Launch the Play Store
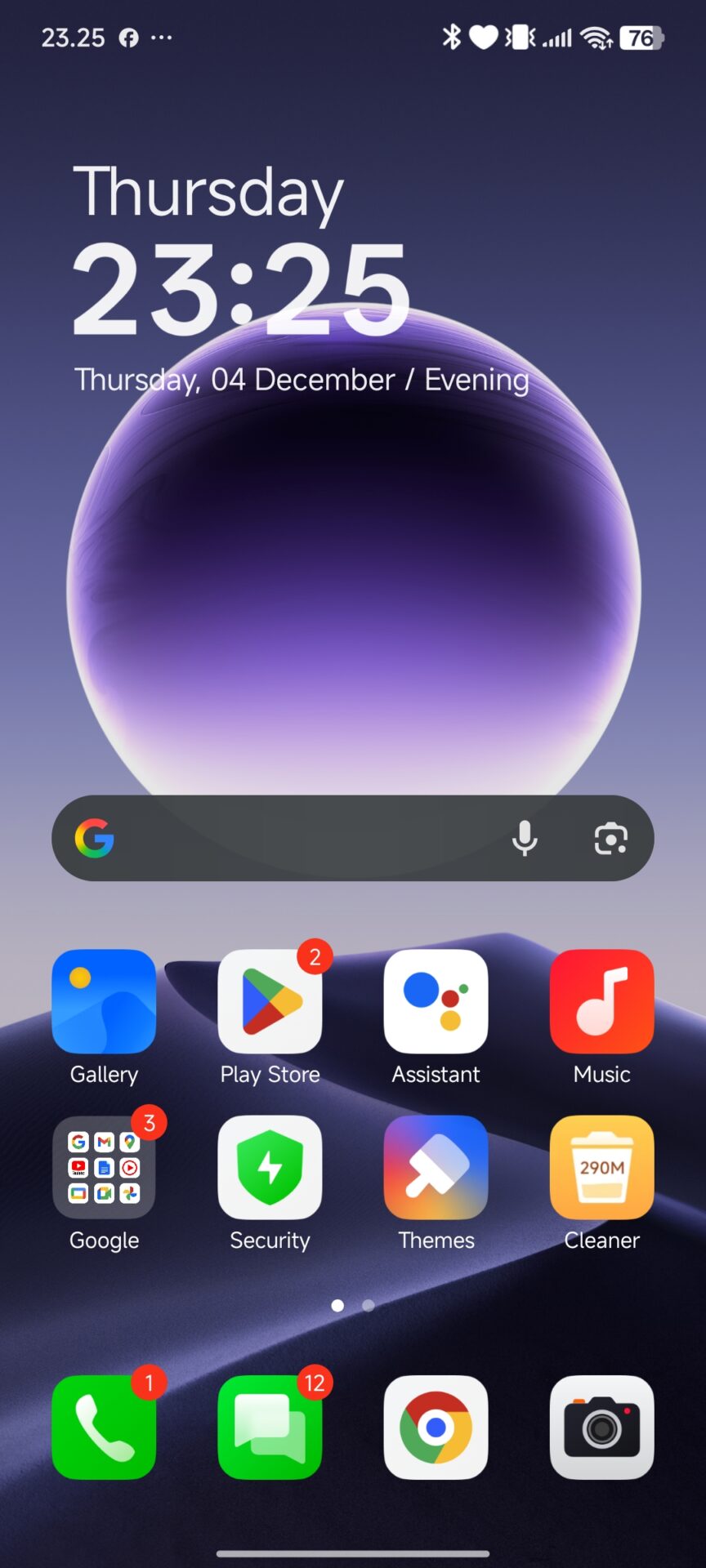Viewport: 706px width, 1568px height. 270,1001
